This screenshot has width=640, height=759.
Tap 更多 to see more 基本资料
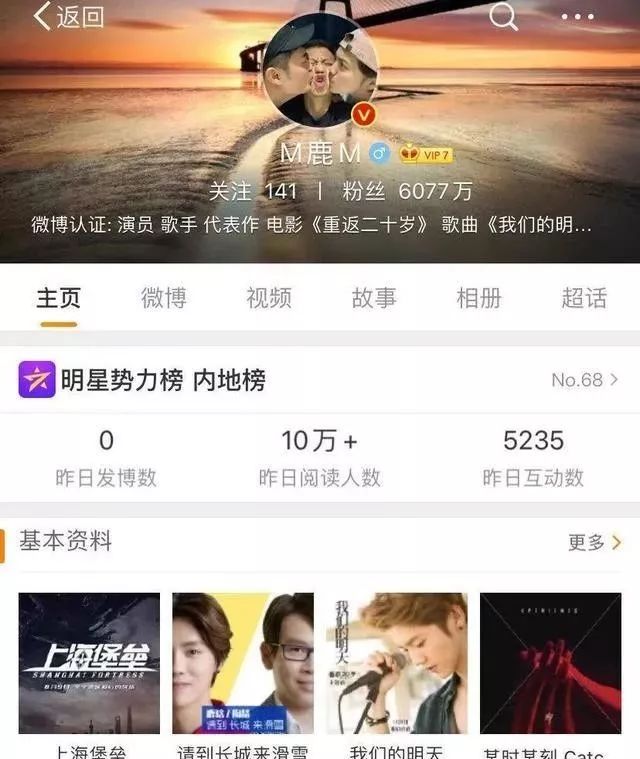594,543
